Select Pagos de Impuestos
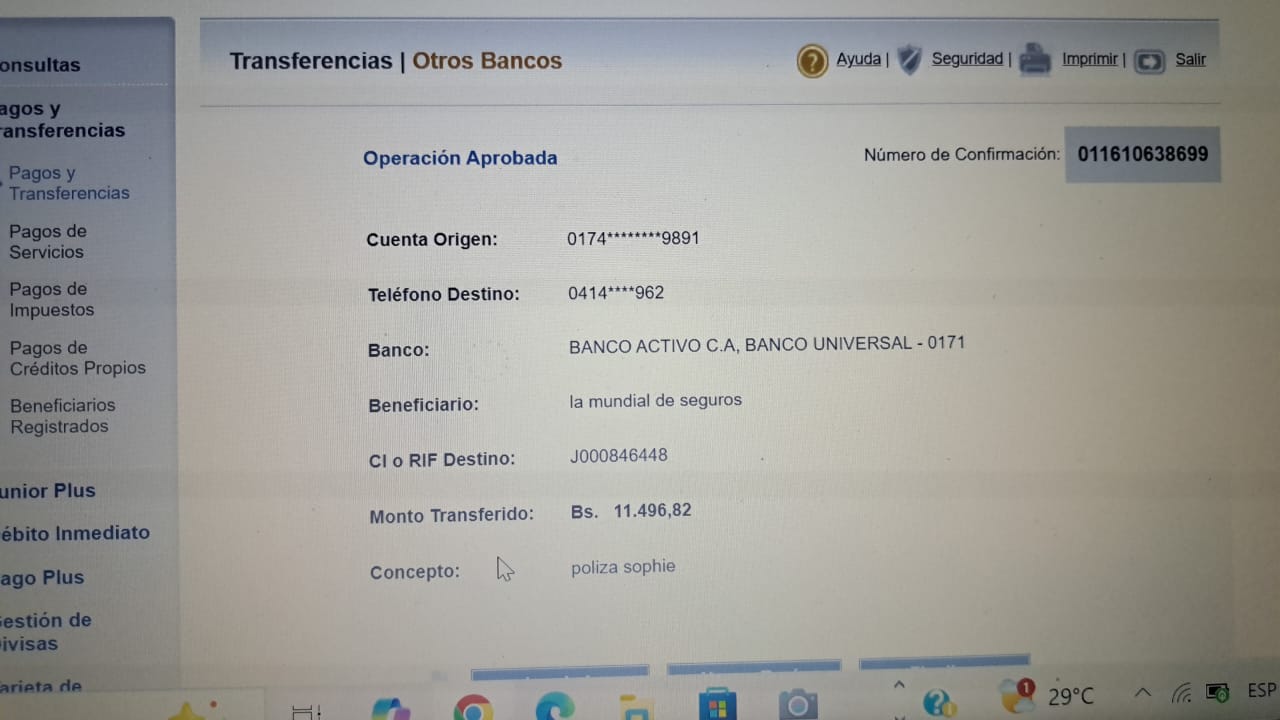This screenshot has width=1280, height=720. 51,300
